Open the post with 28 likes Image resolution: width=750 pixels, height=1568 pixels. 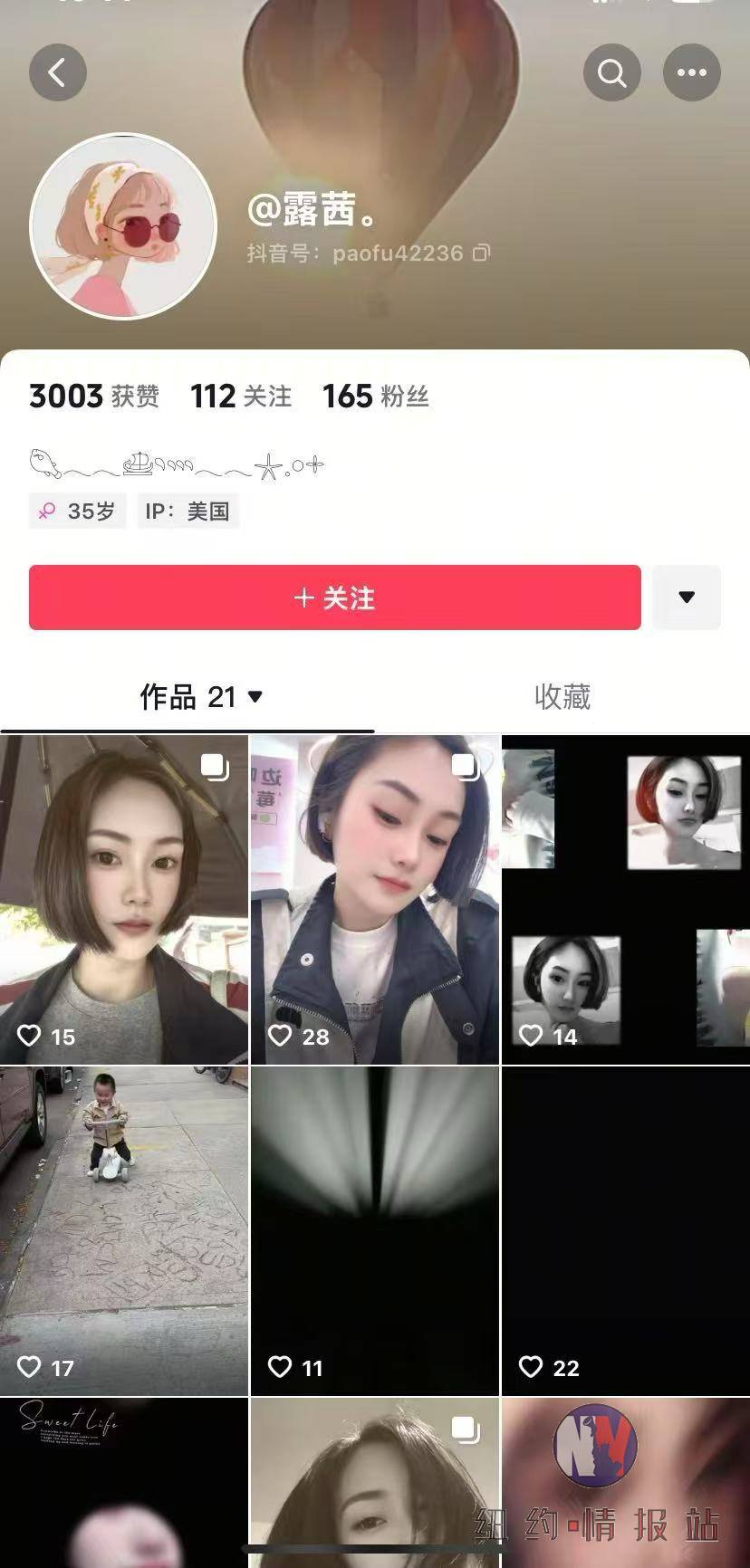point(374,899)
